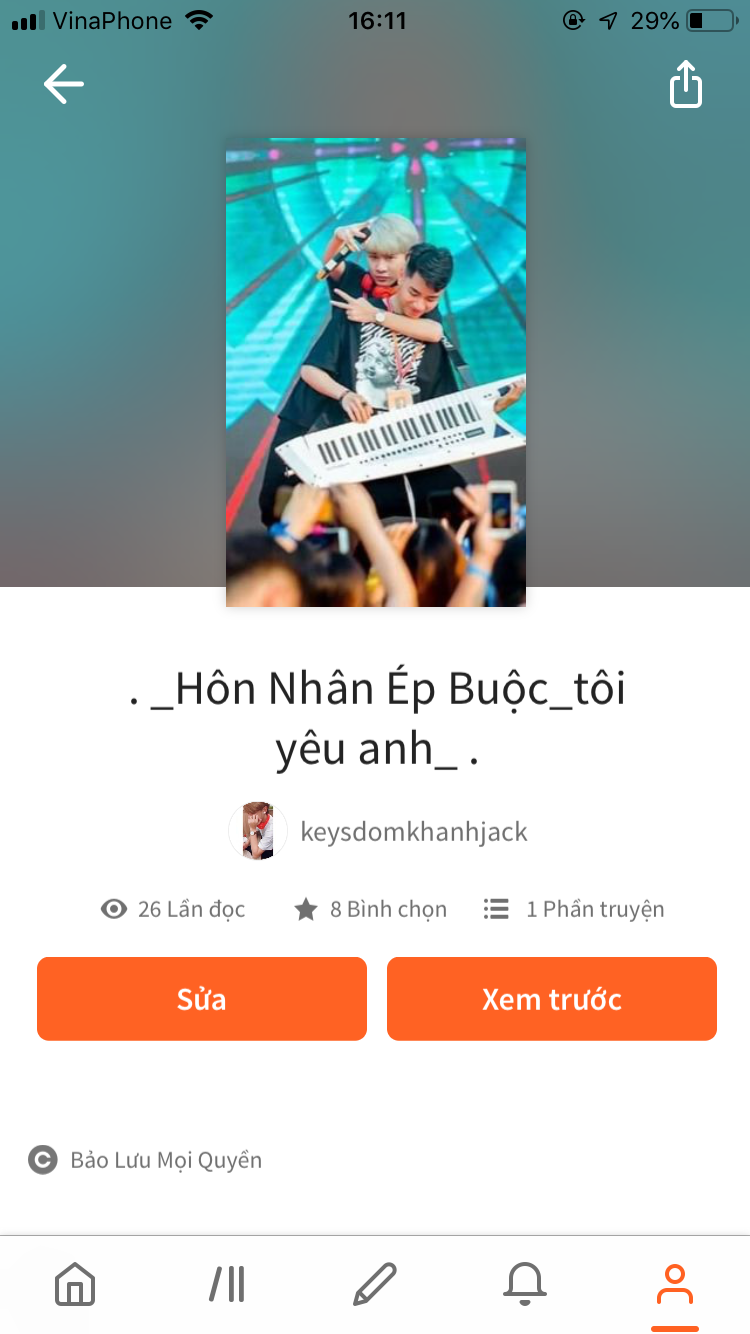
Task: Tap the Sửa button to edit
Action: click(x=202, y=999)
